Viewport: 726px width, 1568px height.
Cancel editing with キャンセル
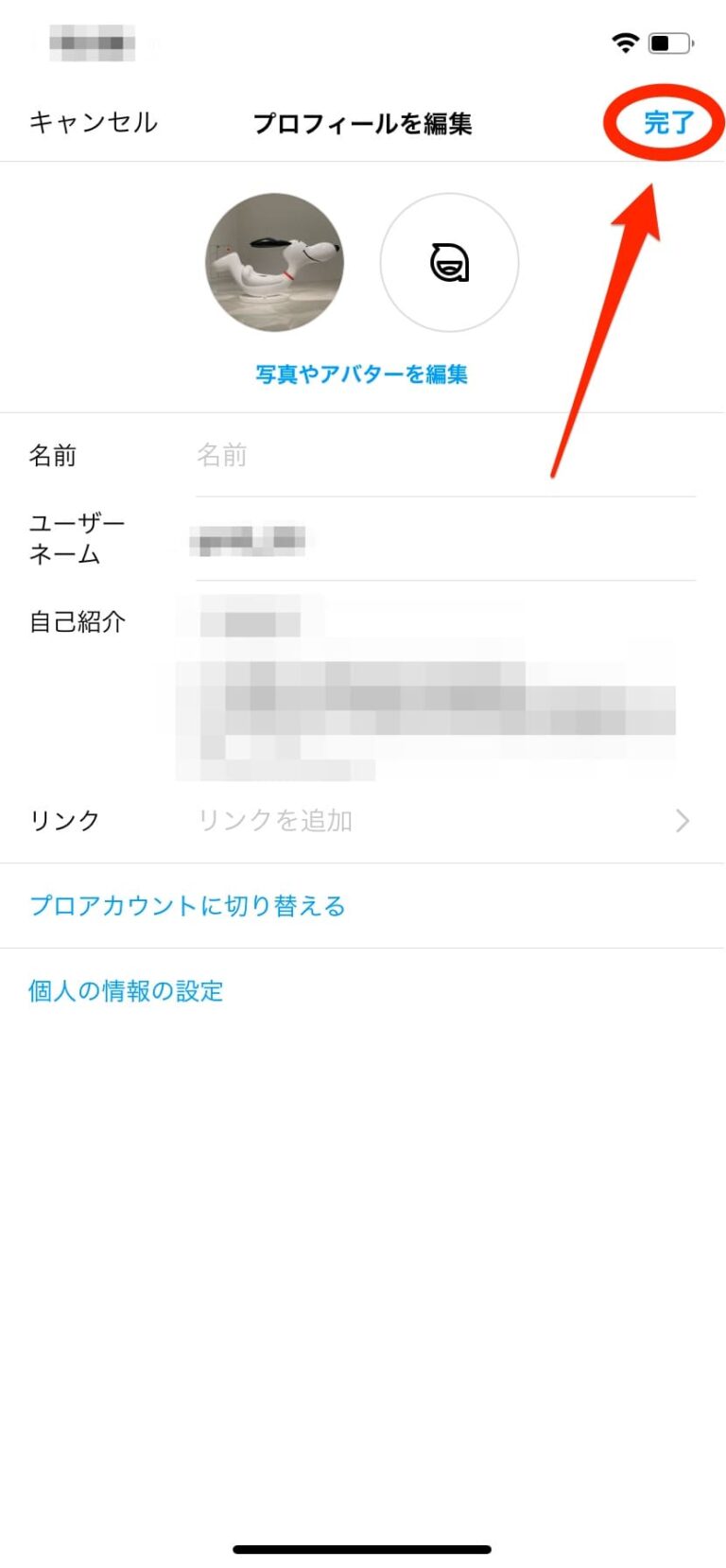coord(93,122)
